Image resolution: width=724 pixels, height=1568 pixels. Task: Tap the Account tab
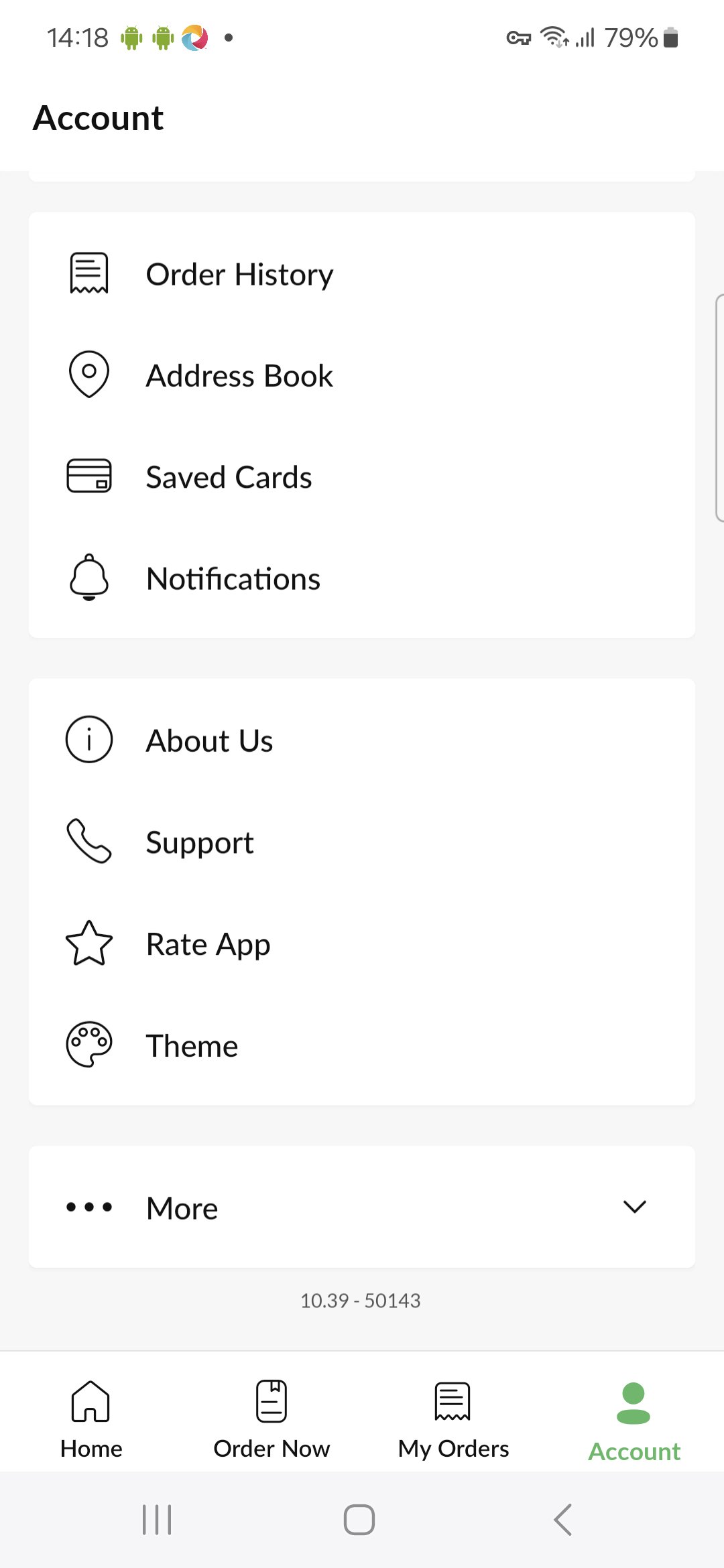[x=633, y=1421]
